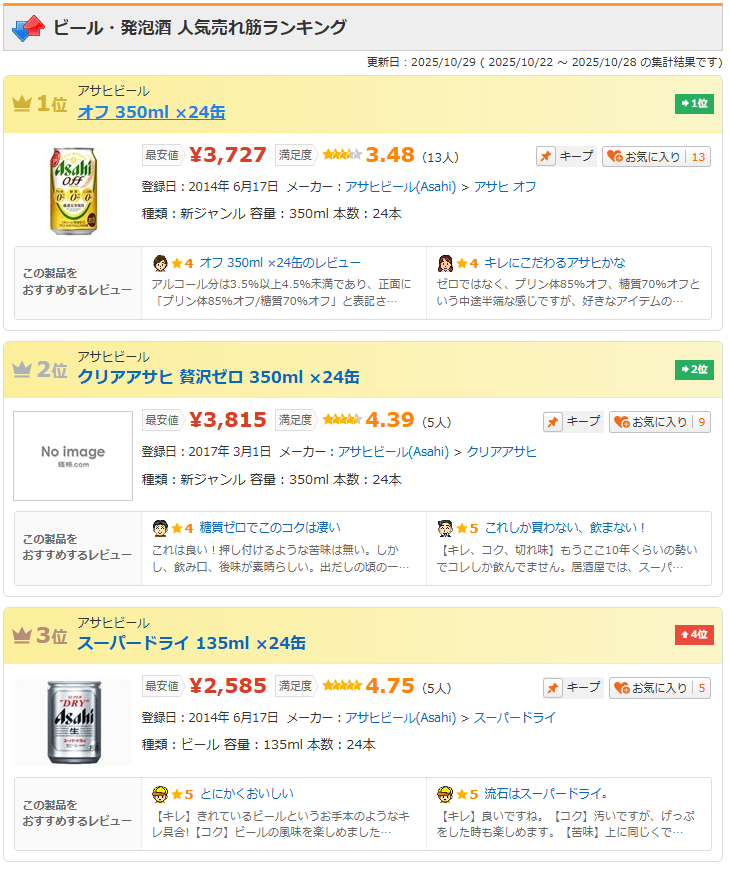Add クリアアサヒ 贅沢ゼロ to お気に入り
Viewport: 730px width, 870px height.
click(x=660, y=421)
